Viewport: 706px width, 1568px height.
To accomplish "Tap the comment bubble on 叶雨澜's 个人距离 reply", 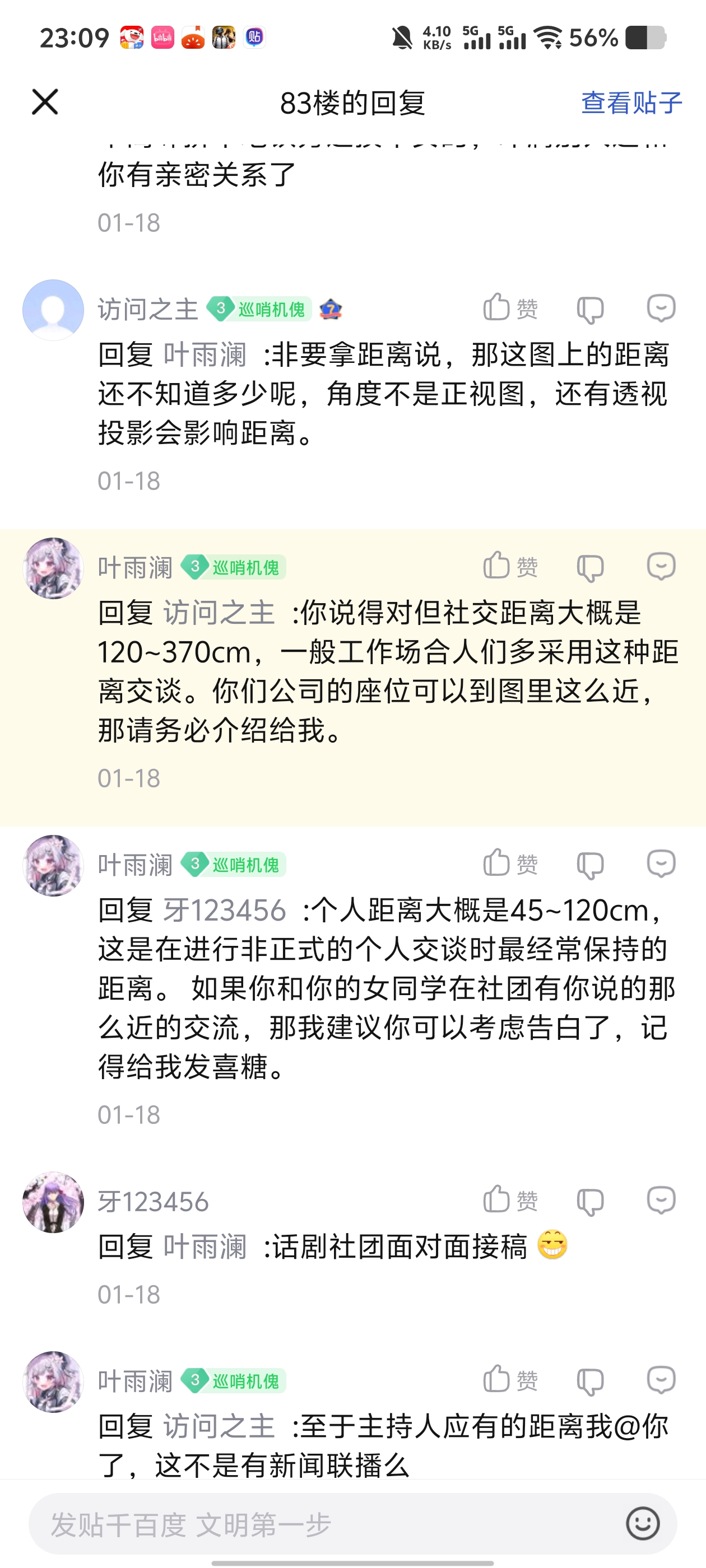I will point(661,863).
